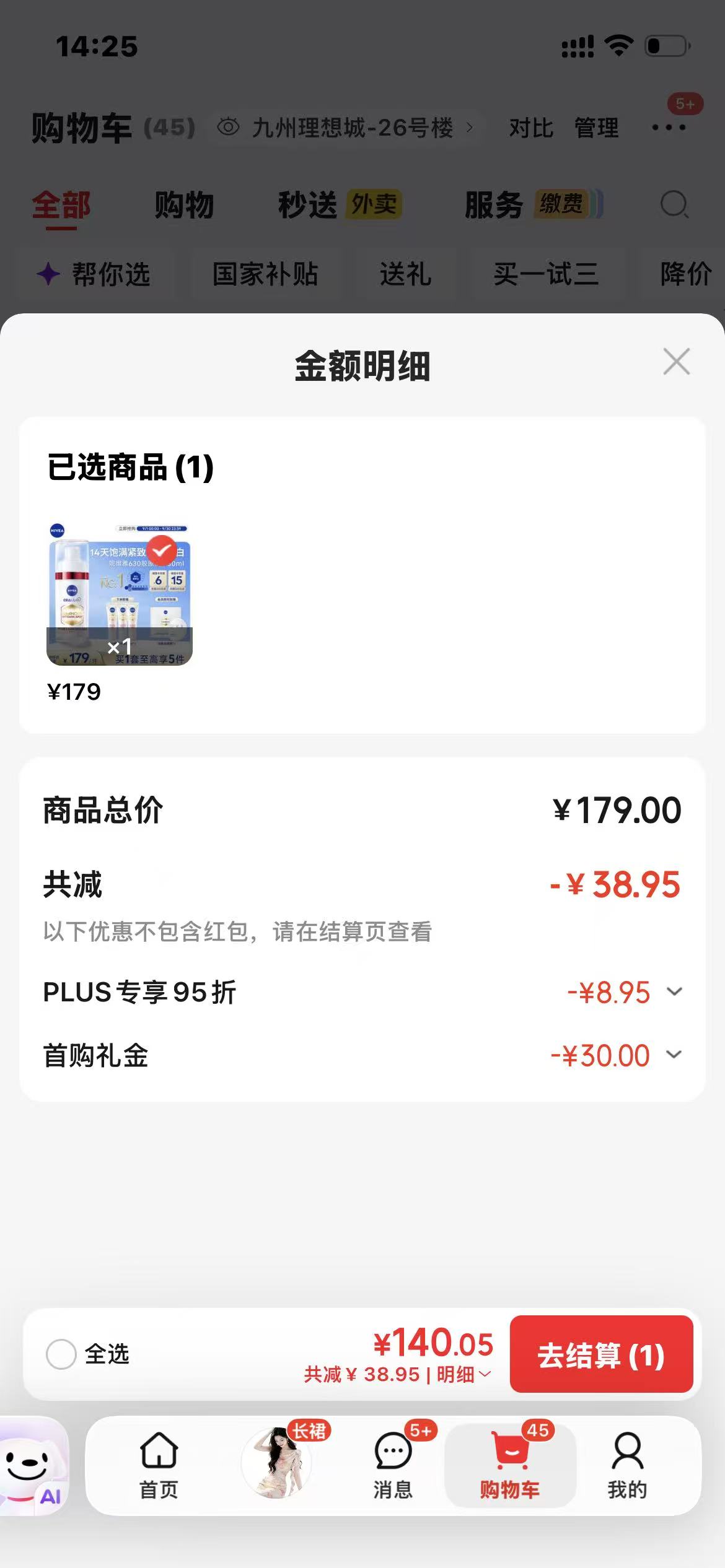This screenshot has width=725, height=1568.
Task: Go to the 首页 tab
Action: [159, 1466]
